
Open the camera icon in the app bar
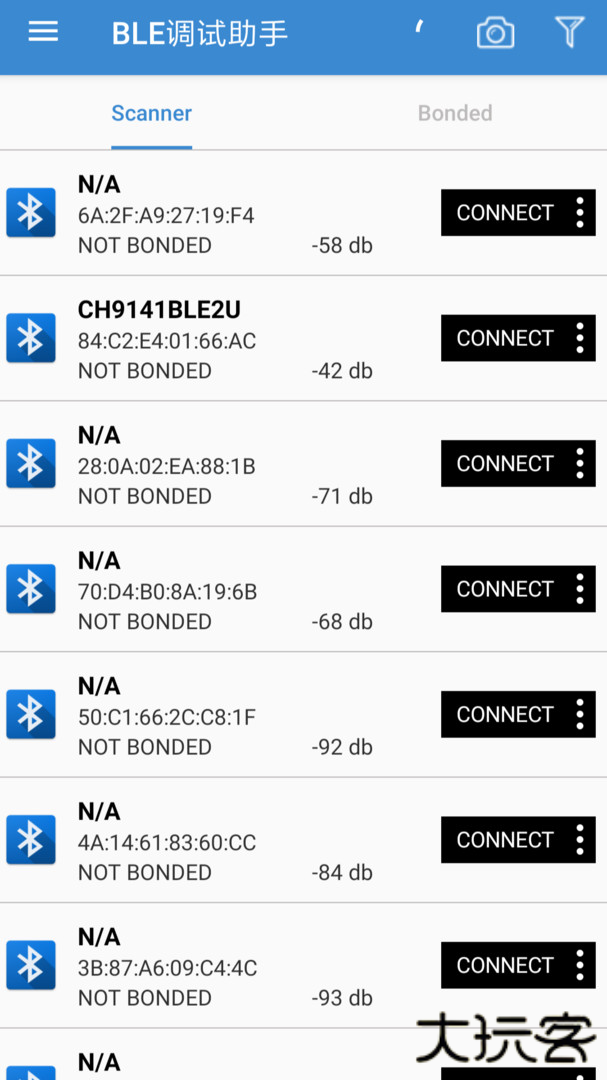[x=495, y=33]
